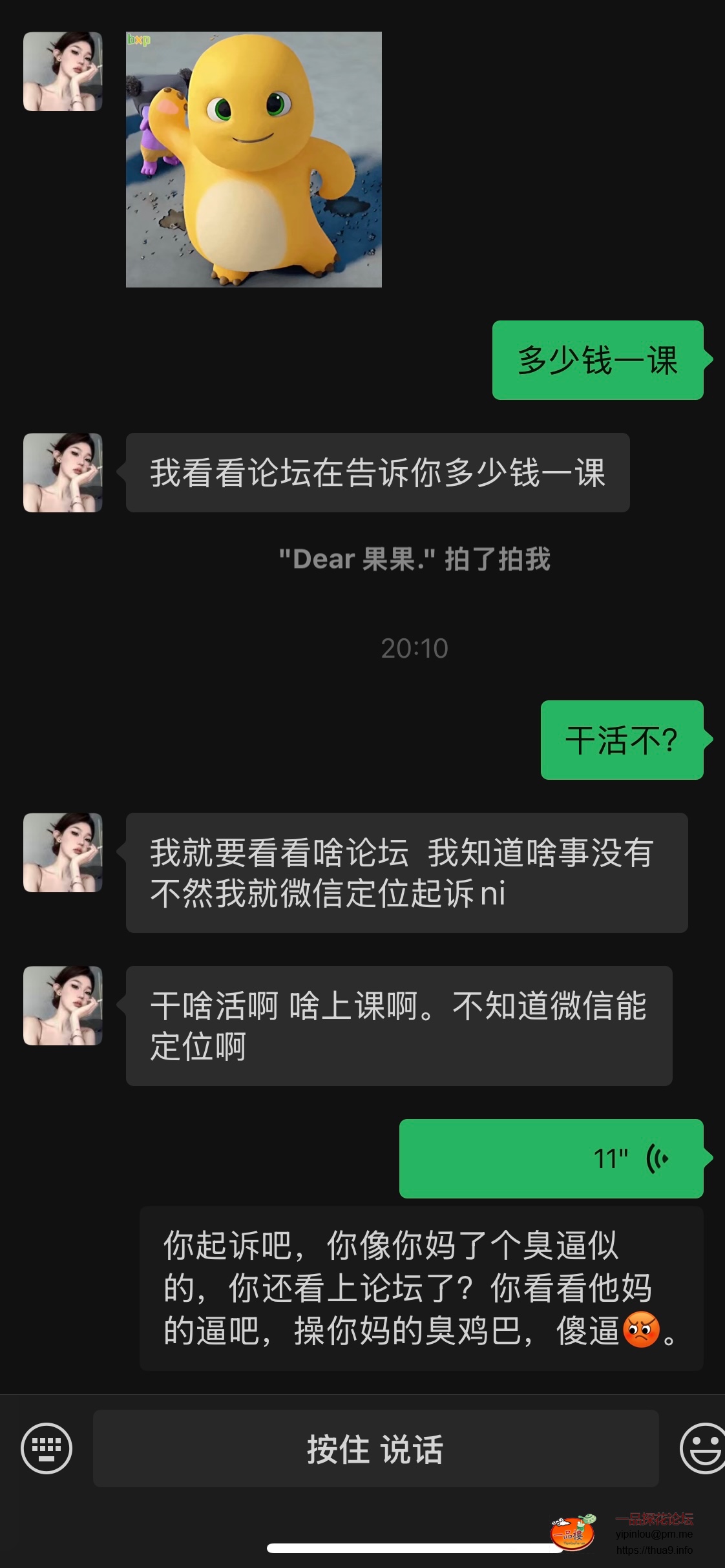This screenshot has height=1568, width=725.
Task: Tap the avatar next to 我看看论坛在告诉你 message
Action: 63,473
